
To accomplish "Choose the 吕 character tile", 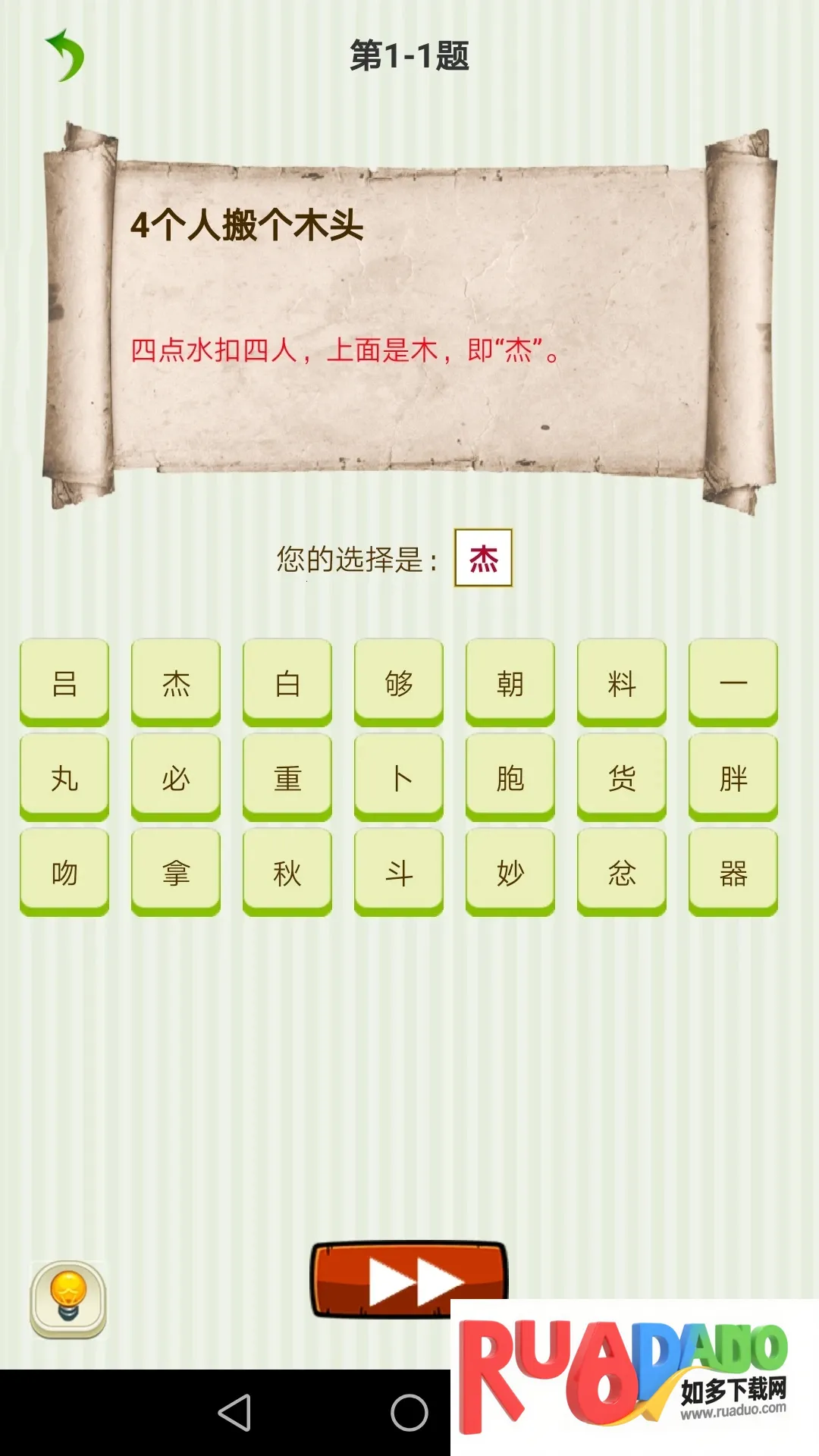I will pyautogui.click(x=64, y=682).
